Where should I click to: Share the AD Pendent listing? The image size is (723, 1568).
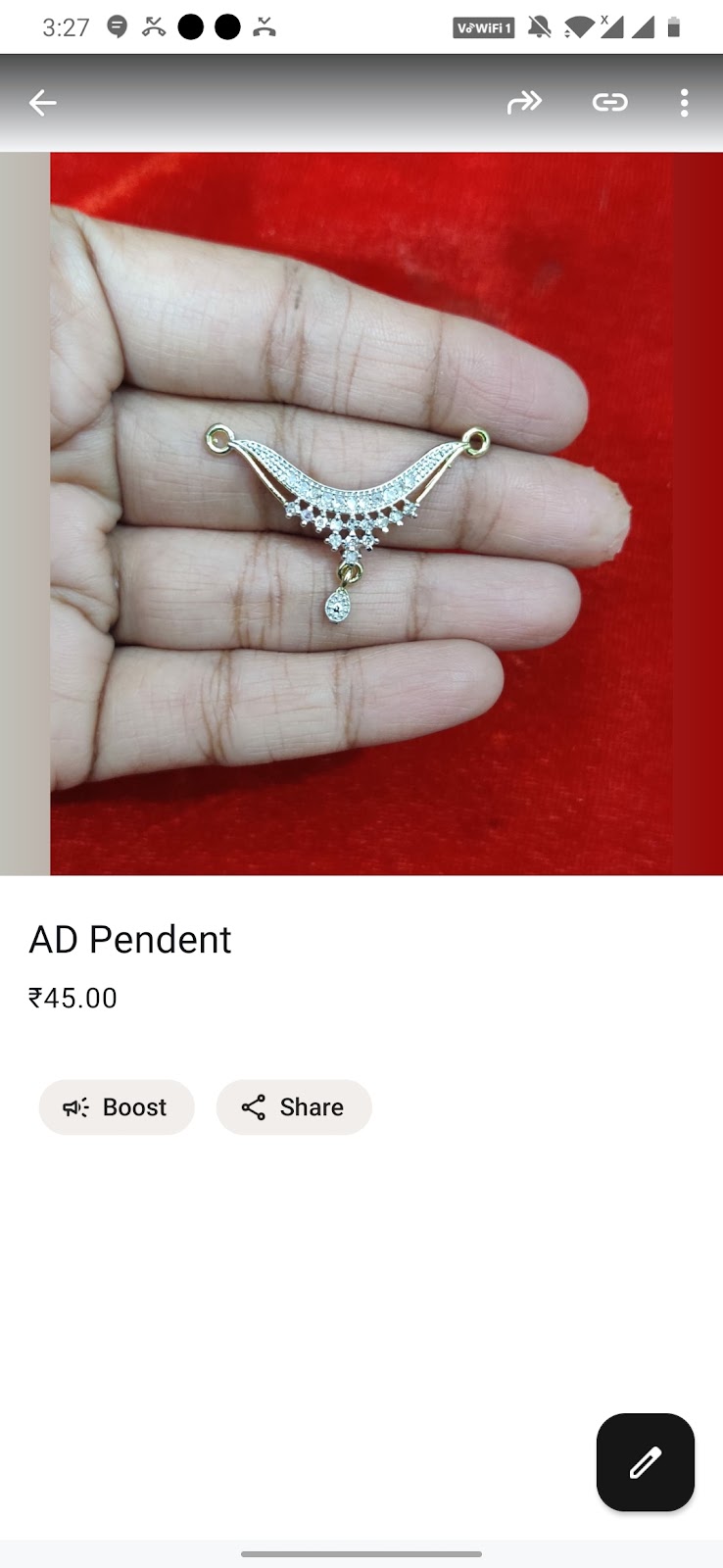coord(294,1106)
